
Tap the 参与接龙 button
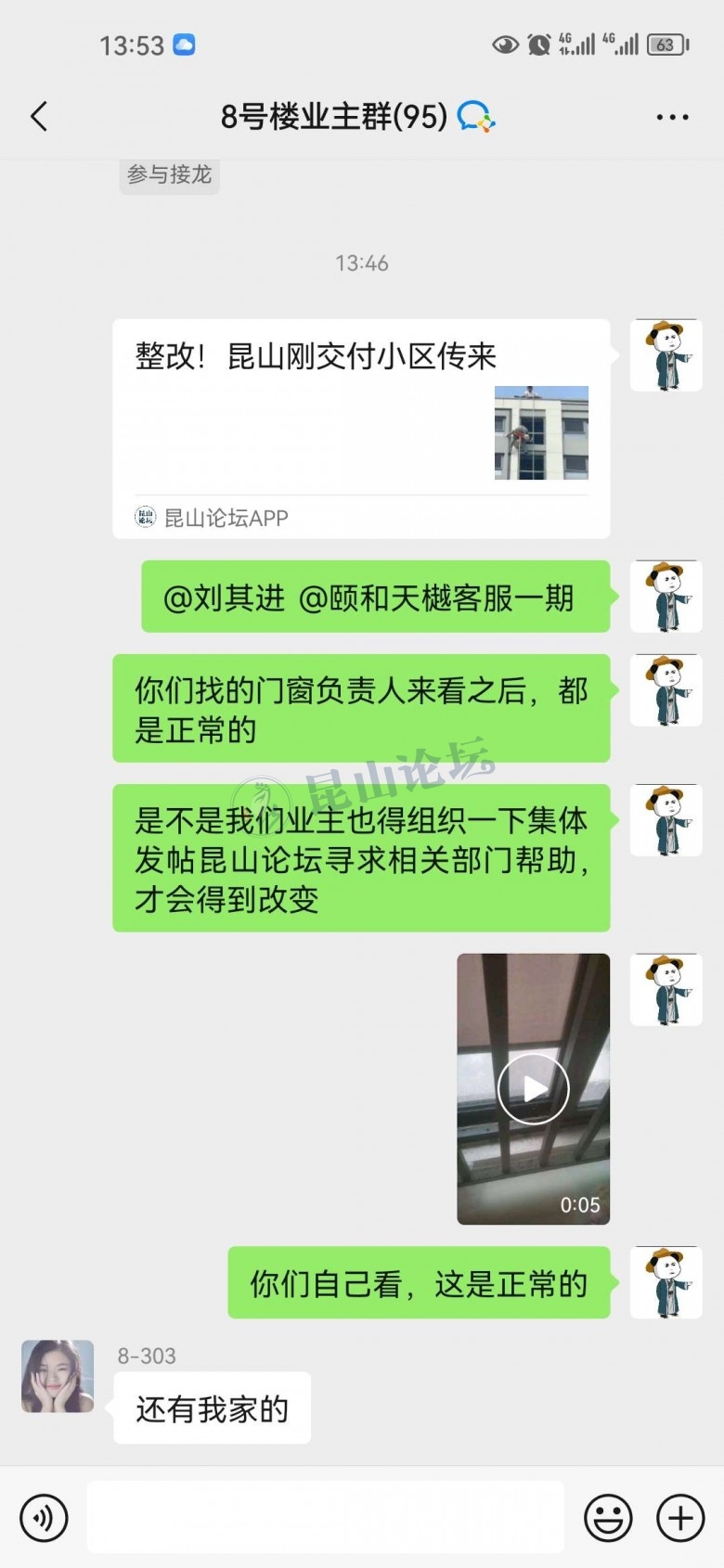[x=169, y=174]
